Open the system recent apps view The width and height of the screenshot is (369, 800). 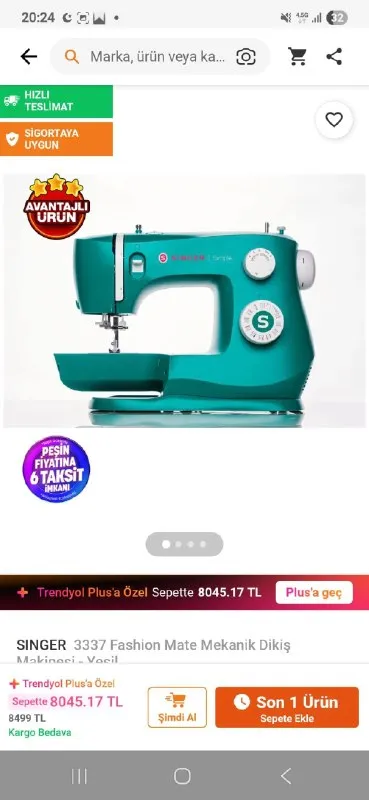click(x=79, y=776)
